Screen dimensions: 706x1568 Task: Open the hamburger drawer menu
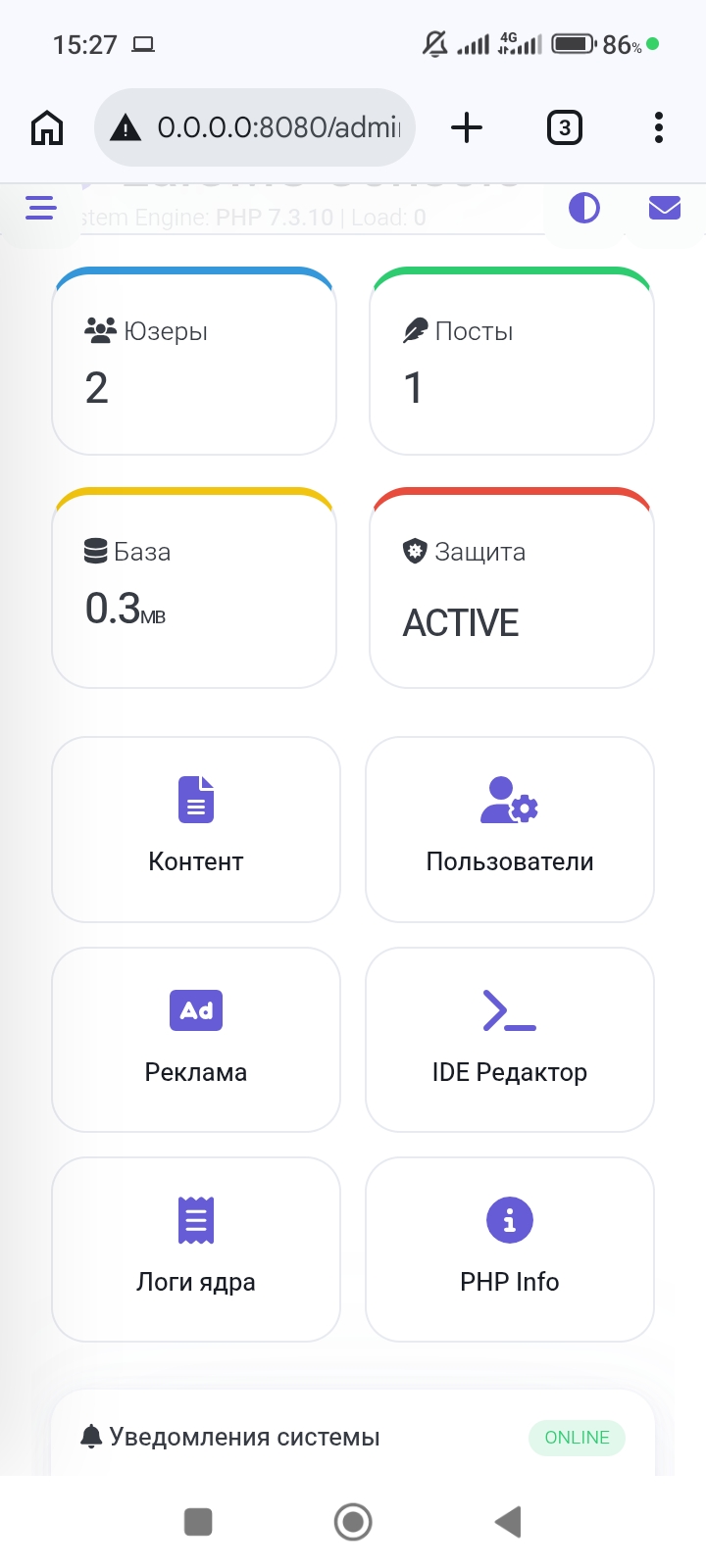[x=40, y=208]
